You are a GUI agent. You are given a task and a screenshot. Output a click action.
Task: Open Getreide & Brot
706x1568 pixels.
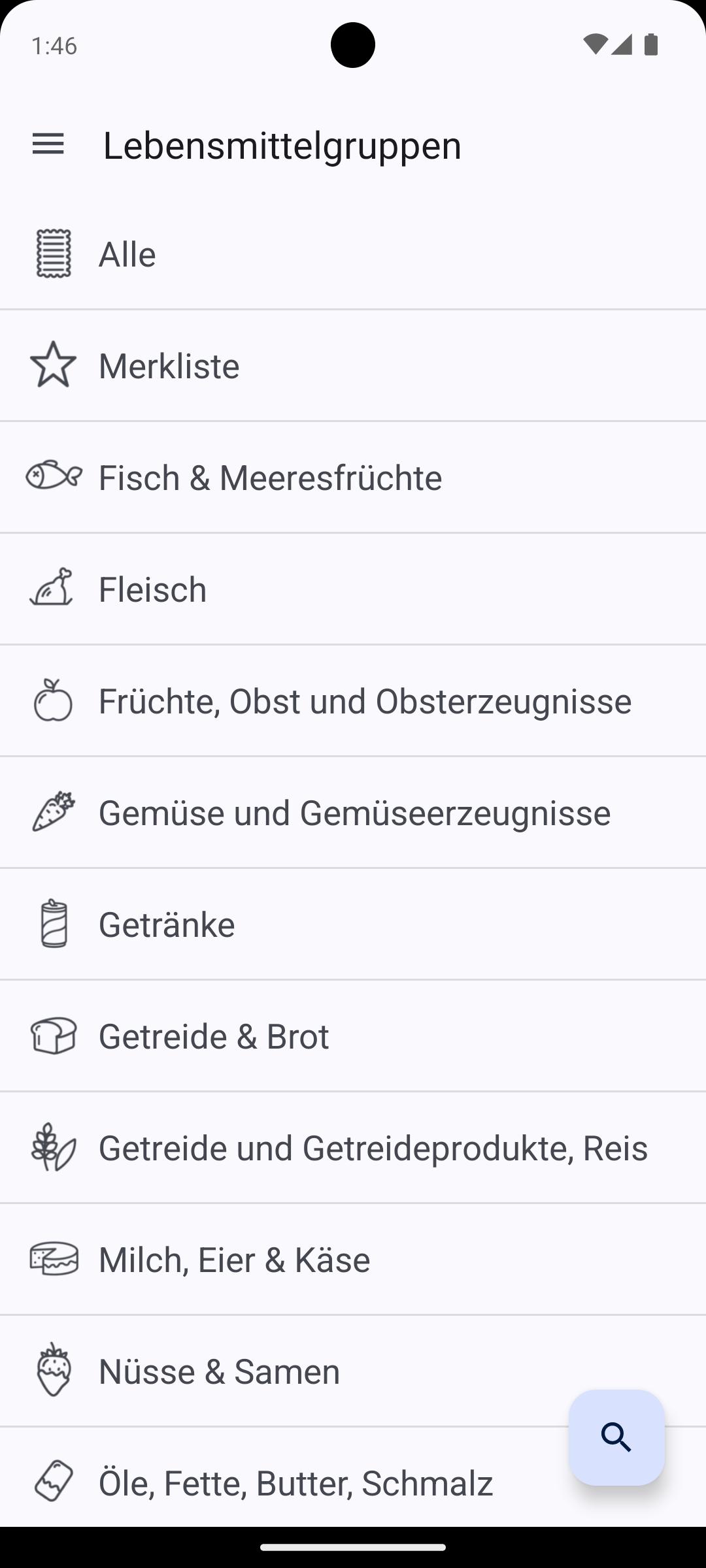tap(353, 1036)
